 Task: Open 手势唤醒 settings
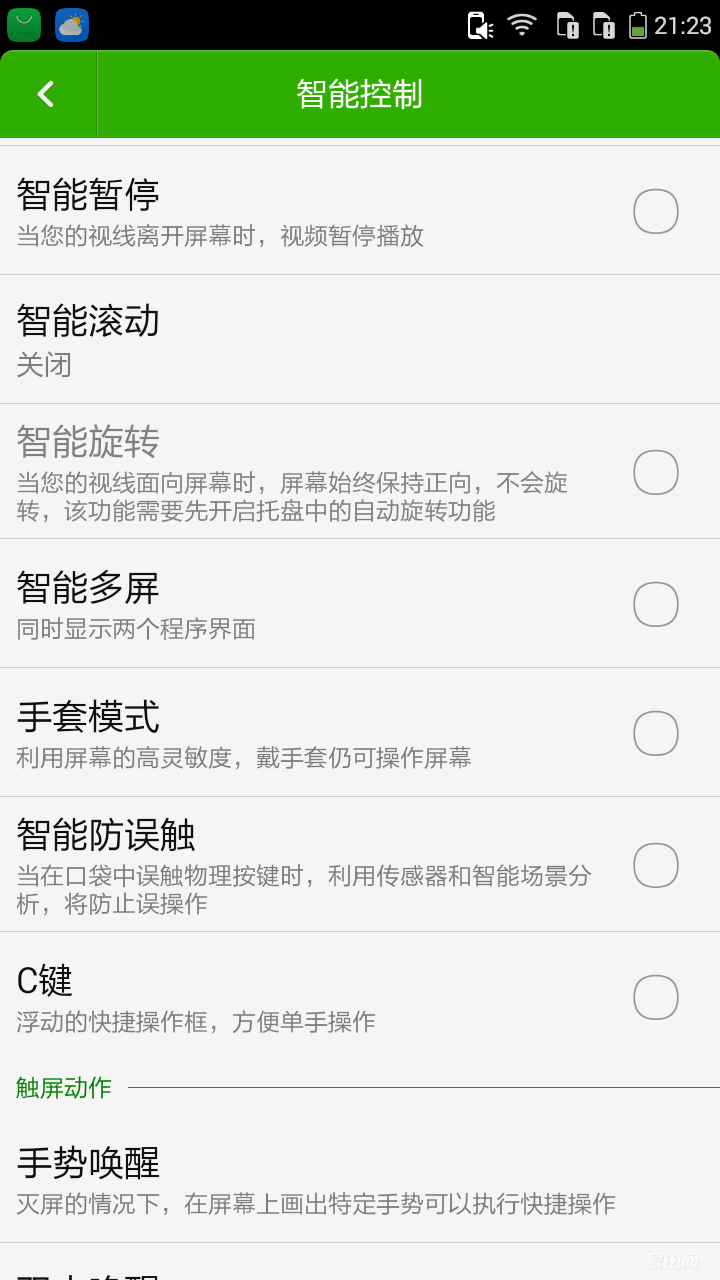360,1180
